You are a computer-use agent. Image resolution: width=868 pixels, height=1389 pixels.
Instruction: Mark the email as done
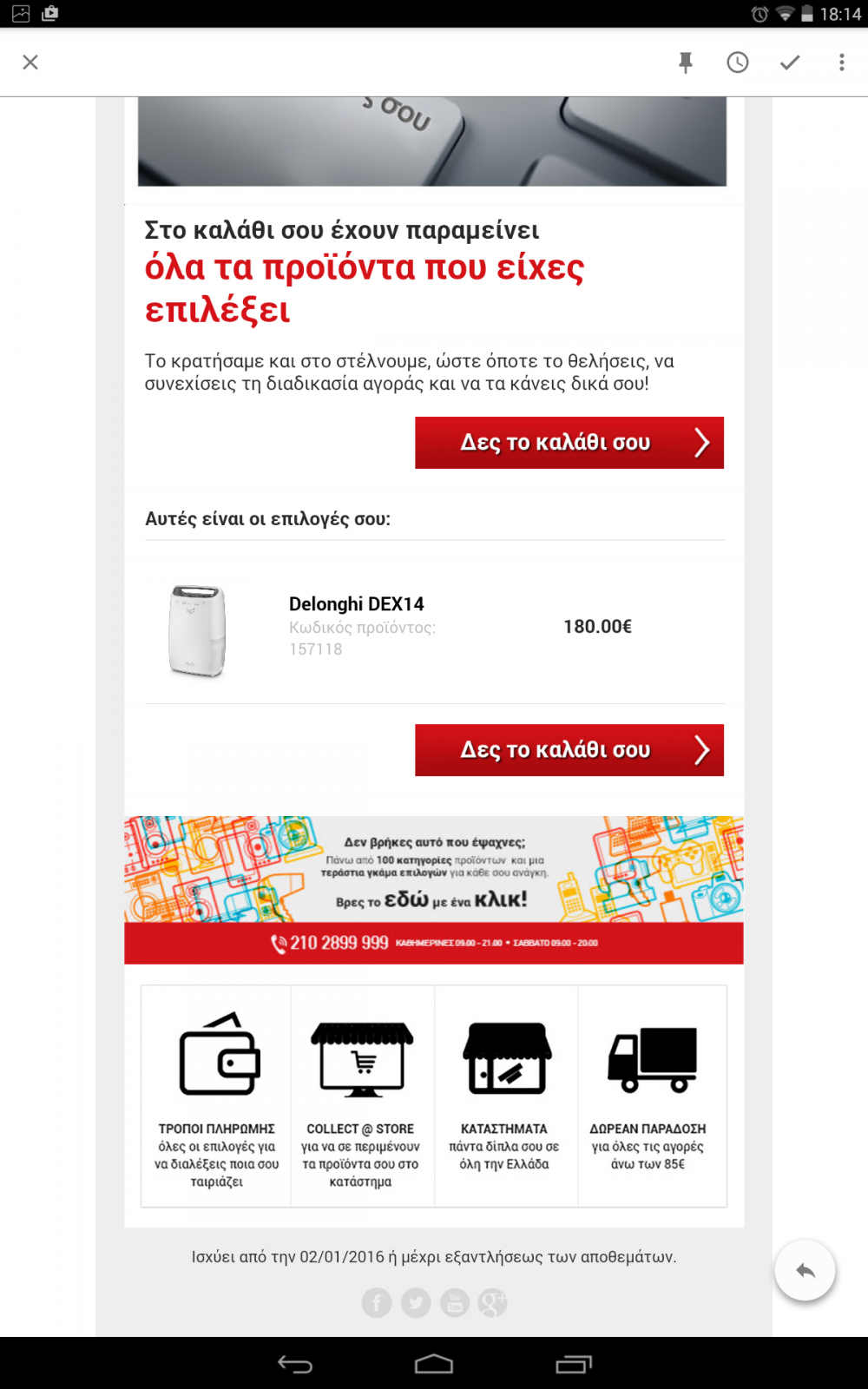pyautogui.click(x=790, y=63)
